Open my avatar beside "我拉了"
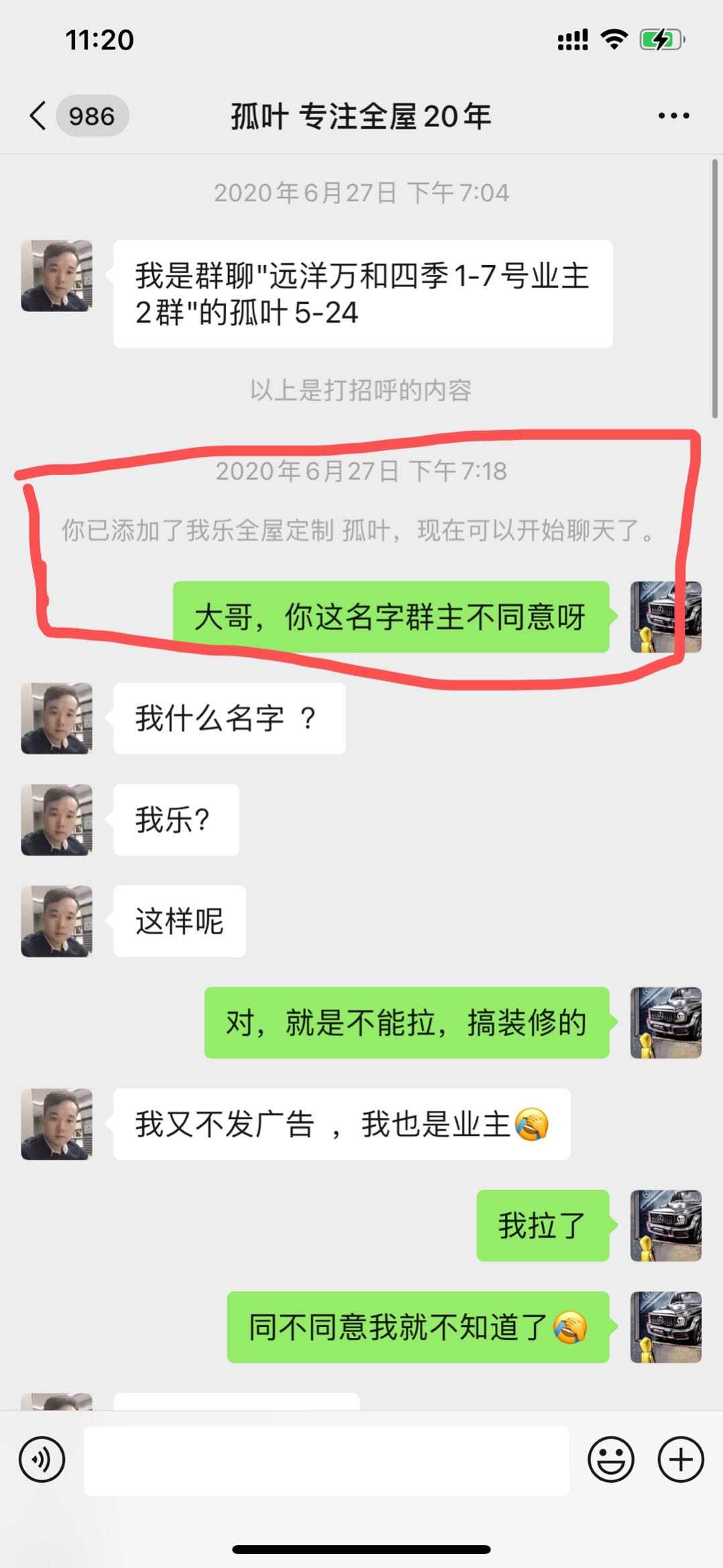The image size is (723, 1568). (x=665, y=1225)
